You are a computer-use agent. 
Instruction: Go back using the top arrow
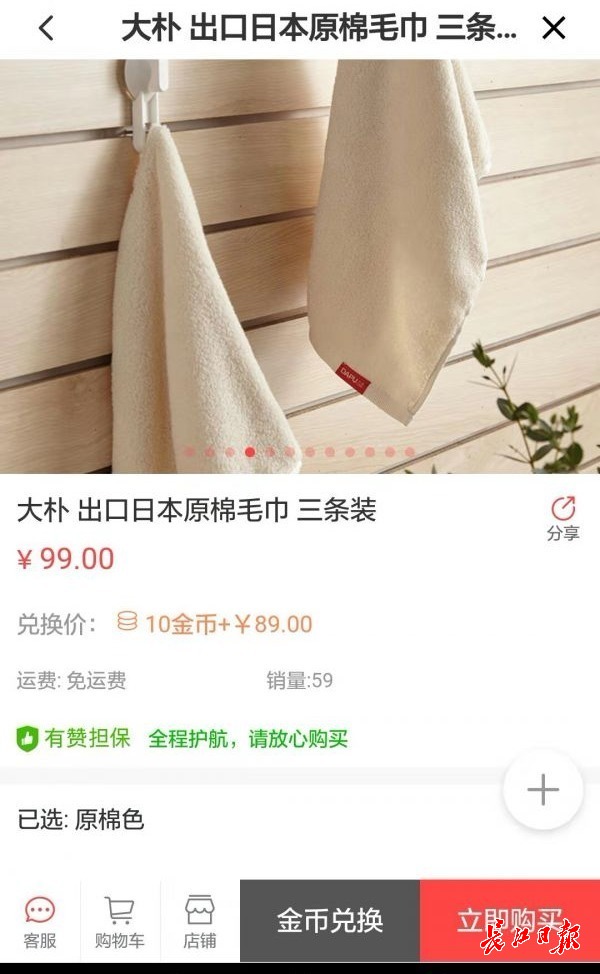46,28
